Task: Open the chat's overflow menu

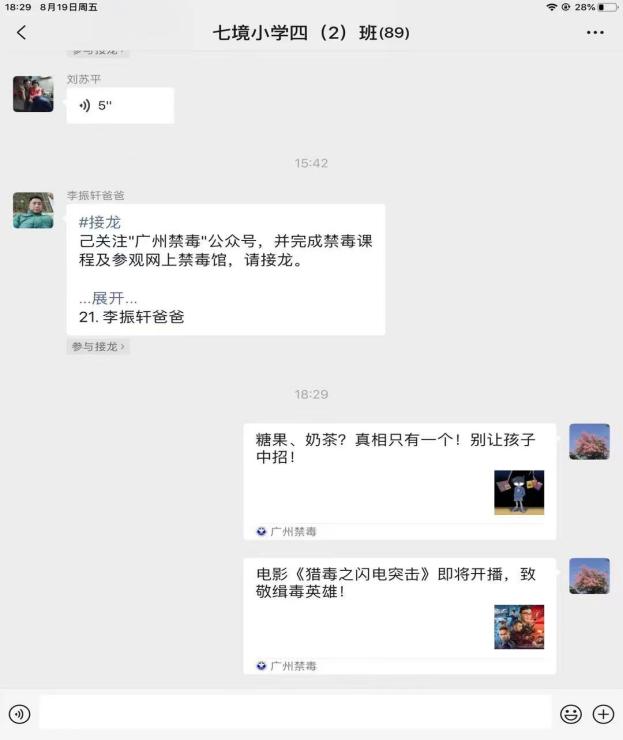Action: 595,33
